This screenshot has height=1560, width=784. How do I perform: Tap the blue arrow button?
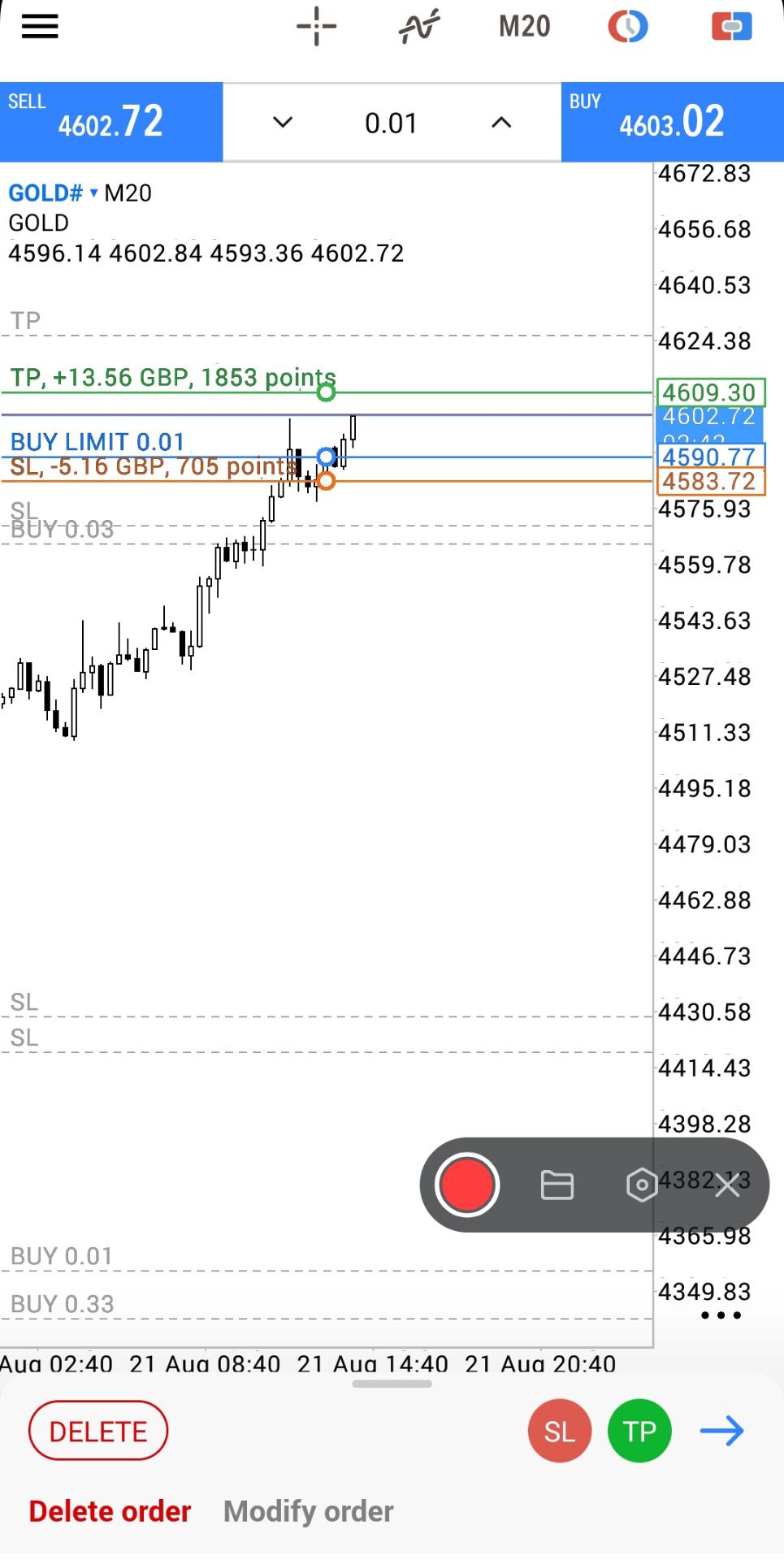(722, 1431)
